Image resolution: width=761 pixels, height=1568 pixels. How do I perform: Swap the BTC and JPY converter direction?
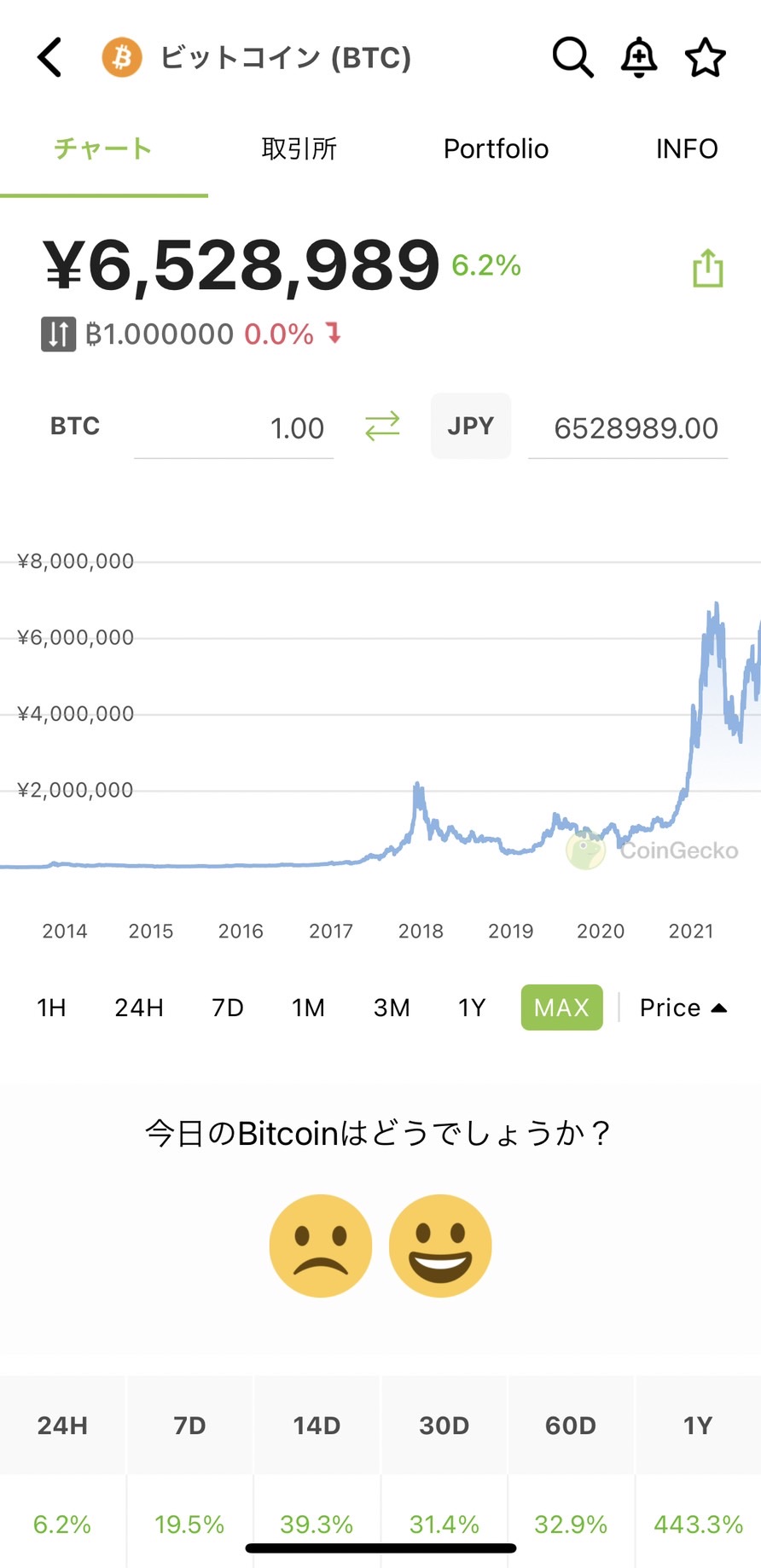382,426
